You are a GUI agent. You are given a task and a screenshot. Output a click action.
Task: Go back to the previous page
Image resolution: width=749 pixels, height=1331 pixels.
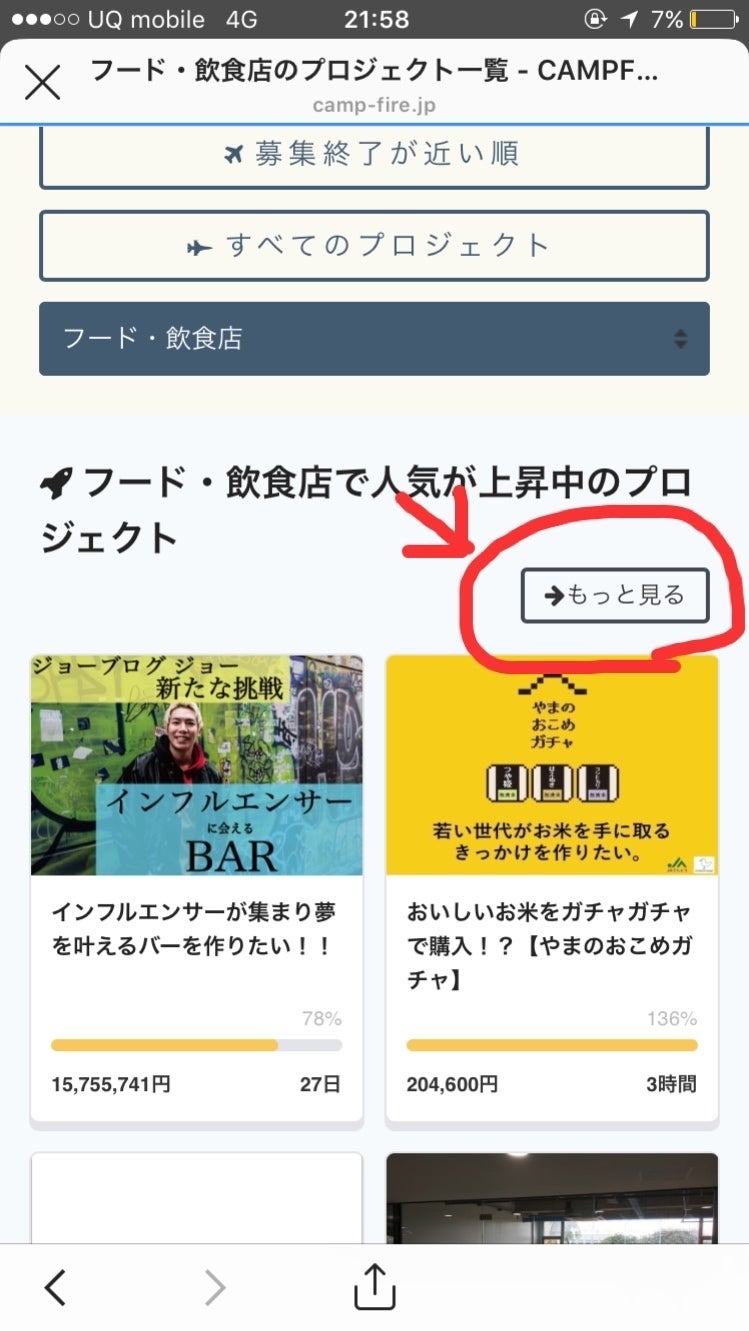coord(56,1288)
